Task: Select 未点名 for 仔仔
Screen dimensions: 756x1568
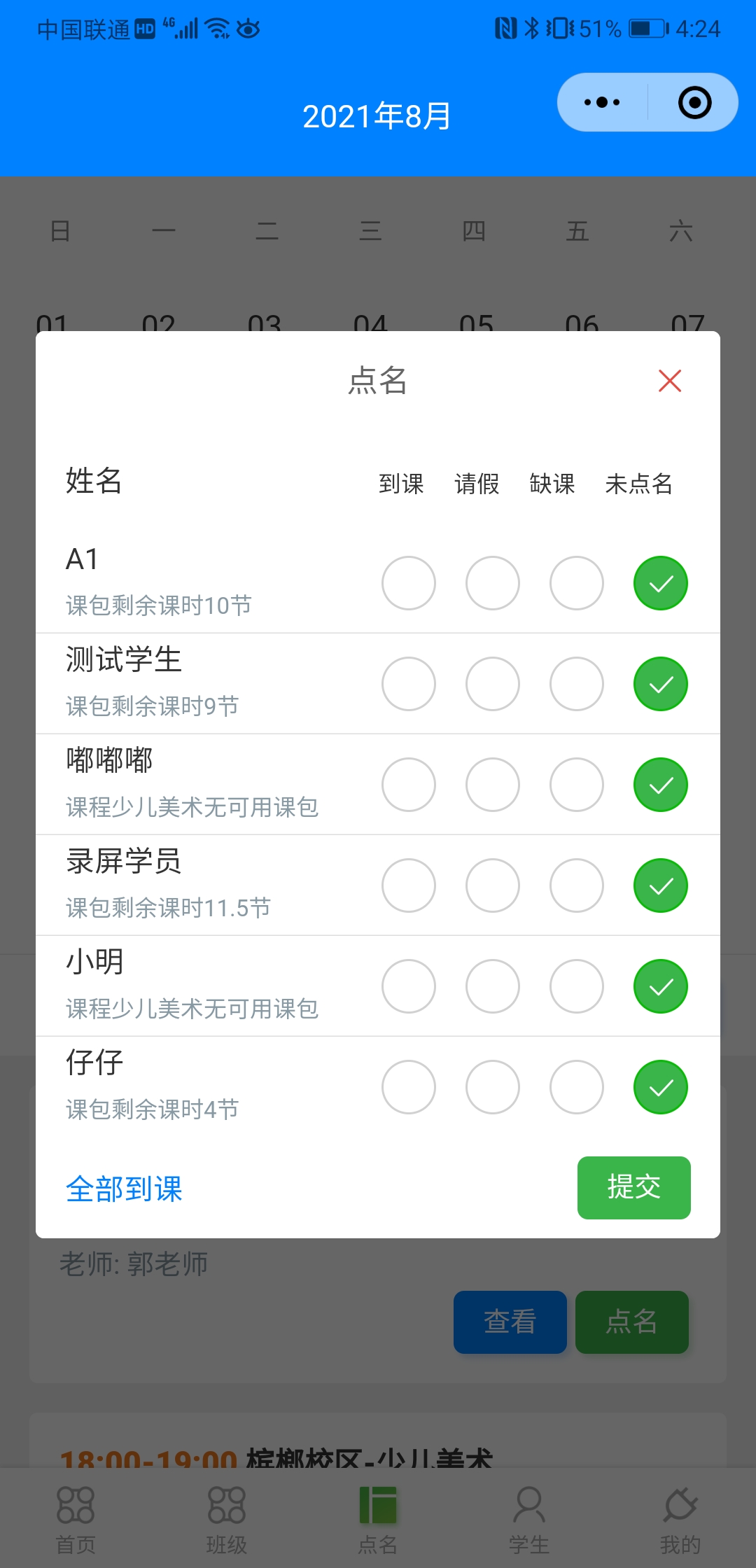Action: tap(661, 1087)
